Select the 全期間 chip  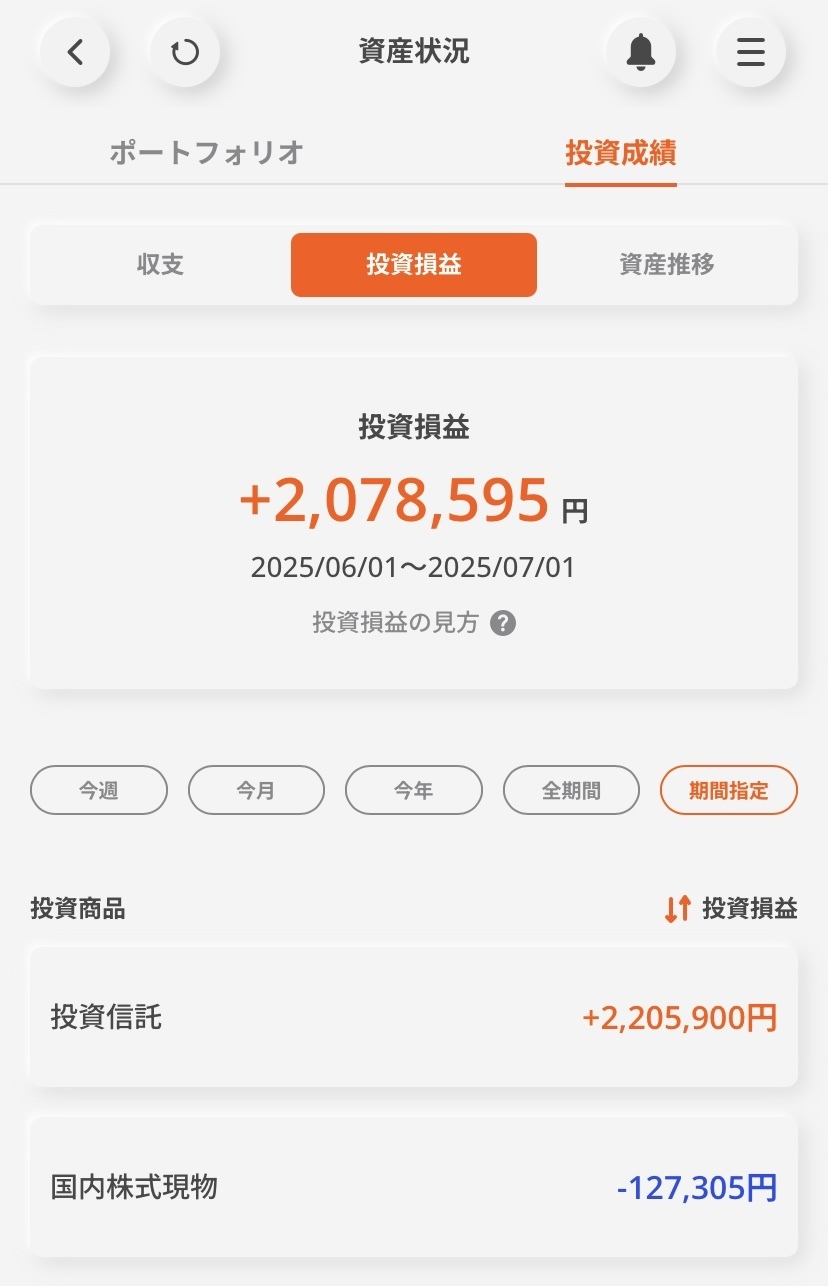click(x=571, y=791)
